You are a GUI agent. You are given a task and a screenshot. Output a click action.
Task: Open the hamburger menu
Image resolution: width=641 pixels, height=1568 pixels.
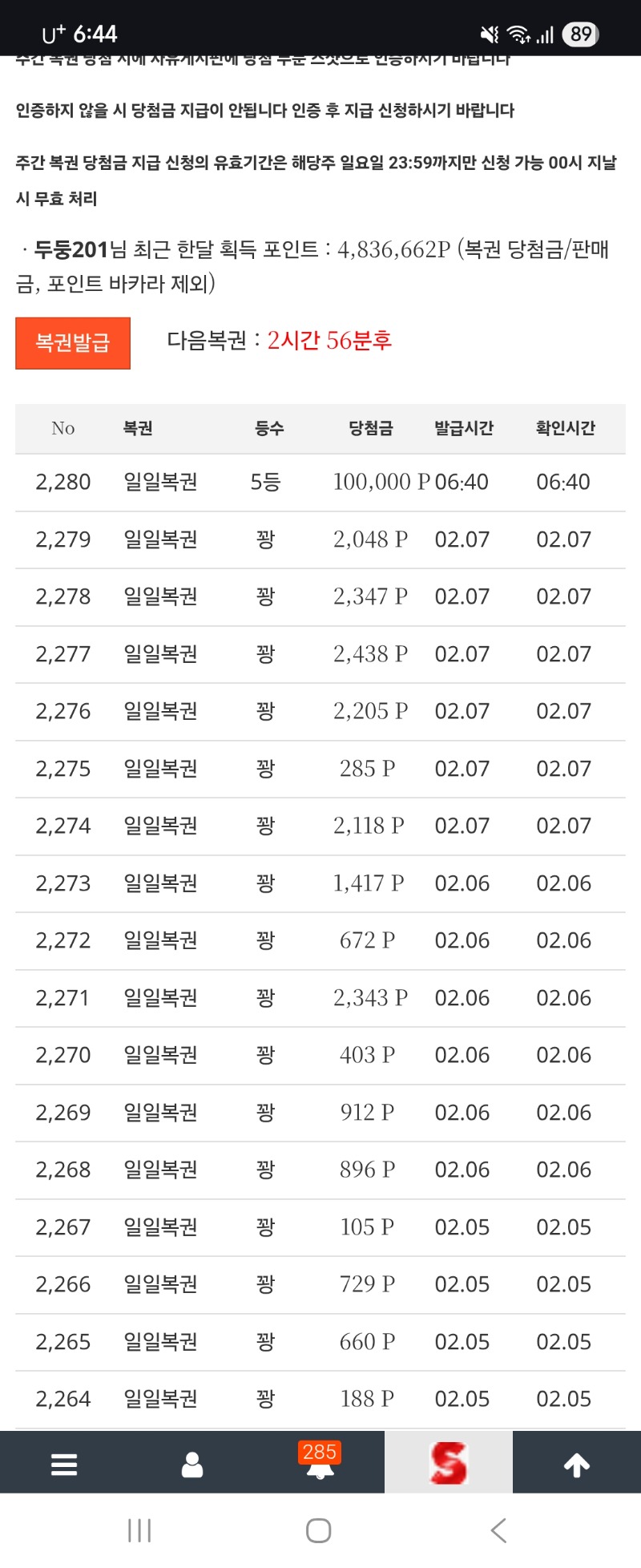(x=64, y=1464)
